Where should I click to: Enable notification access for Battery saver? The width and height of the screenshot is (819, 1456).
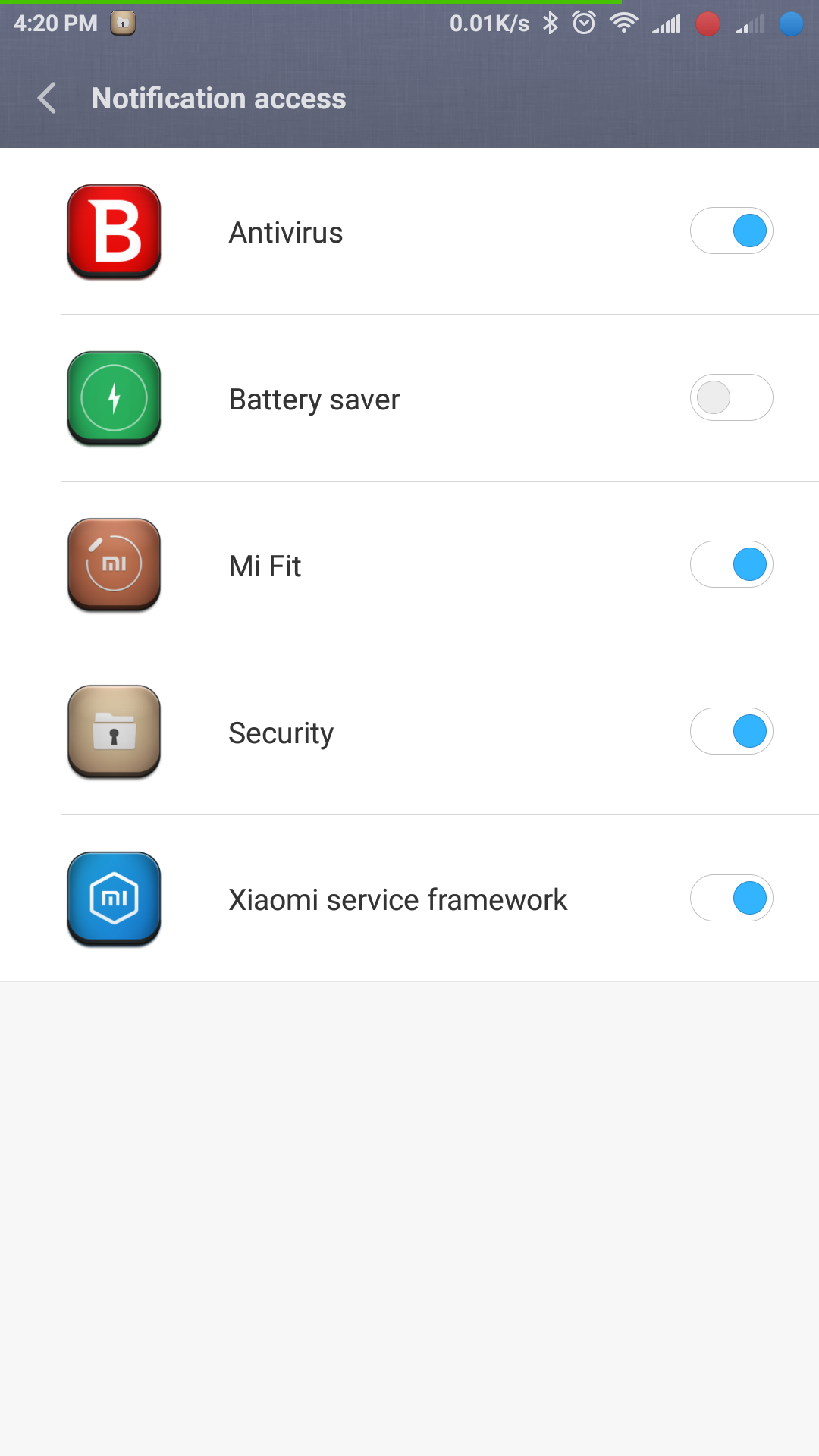[x=731, y=397]
